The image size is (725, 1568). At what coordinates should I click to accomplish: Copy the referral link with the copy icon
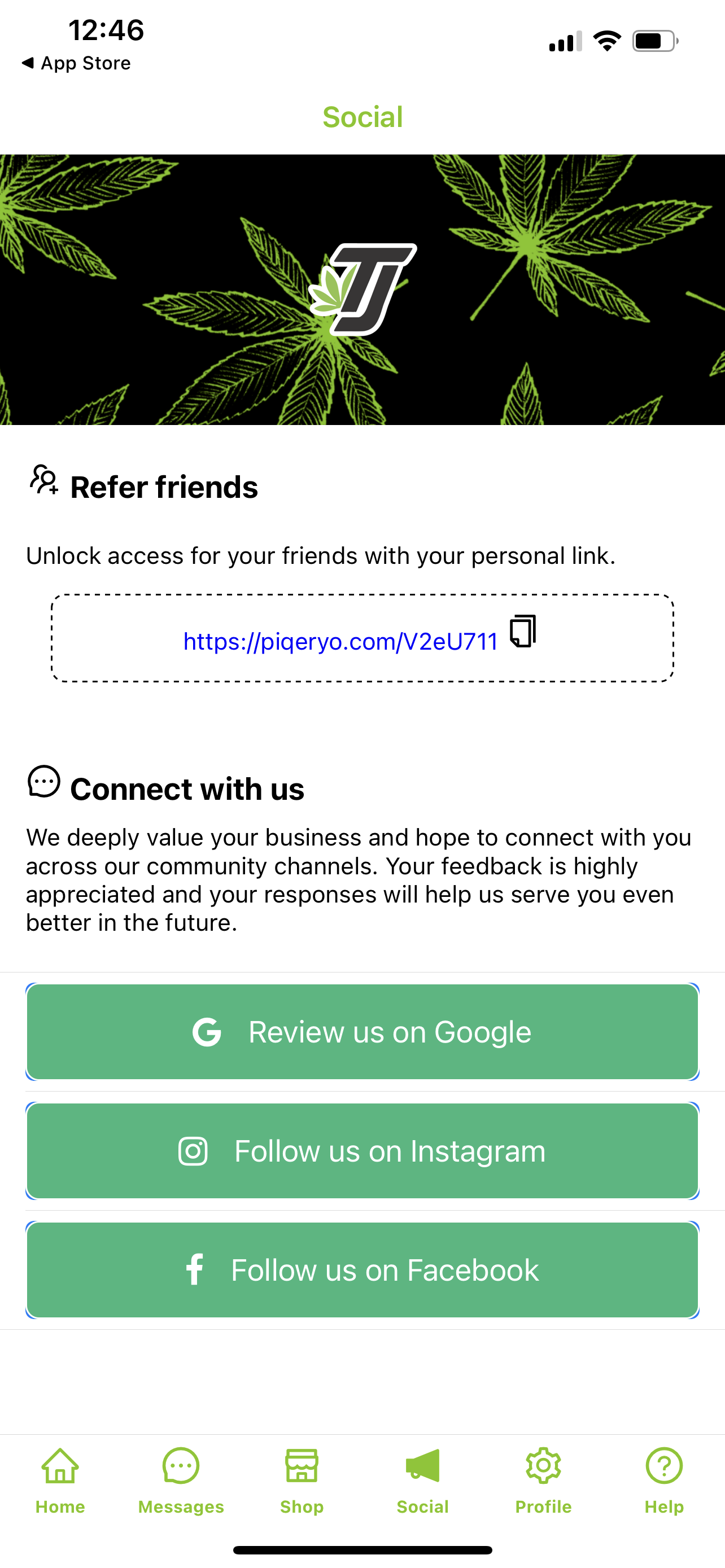pos(522,631)
